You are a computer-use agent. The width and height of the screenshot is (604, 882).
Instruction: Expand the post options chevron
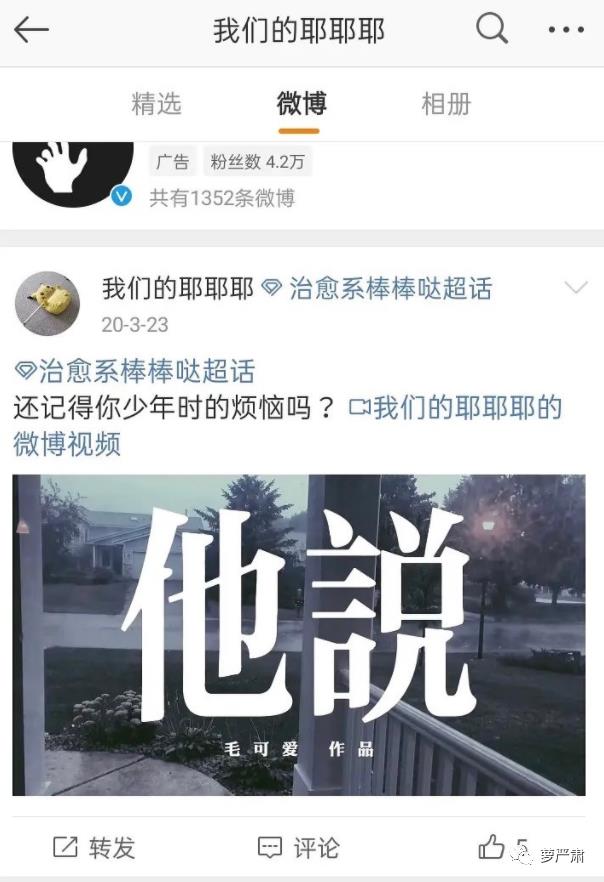576,289
